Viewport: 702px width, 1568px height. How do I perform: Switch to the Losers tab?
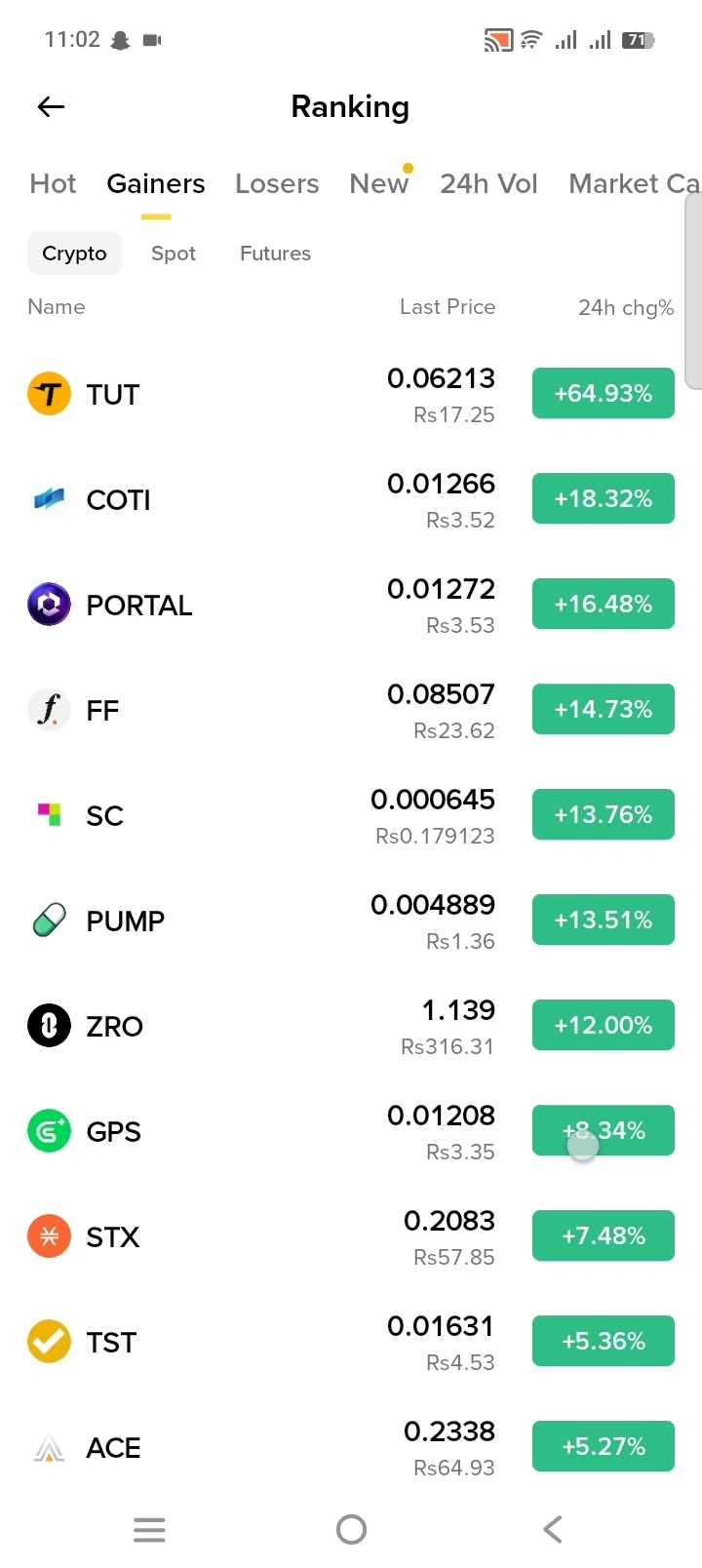click(x=277, y=183)
